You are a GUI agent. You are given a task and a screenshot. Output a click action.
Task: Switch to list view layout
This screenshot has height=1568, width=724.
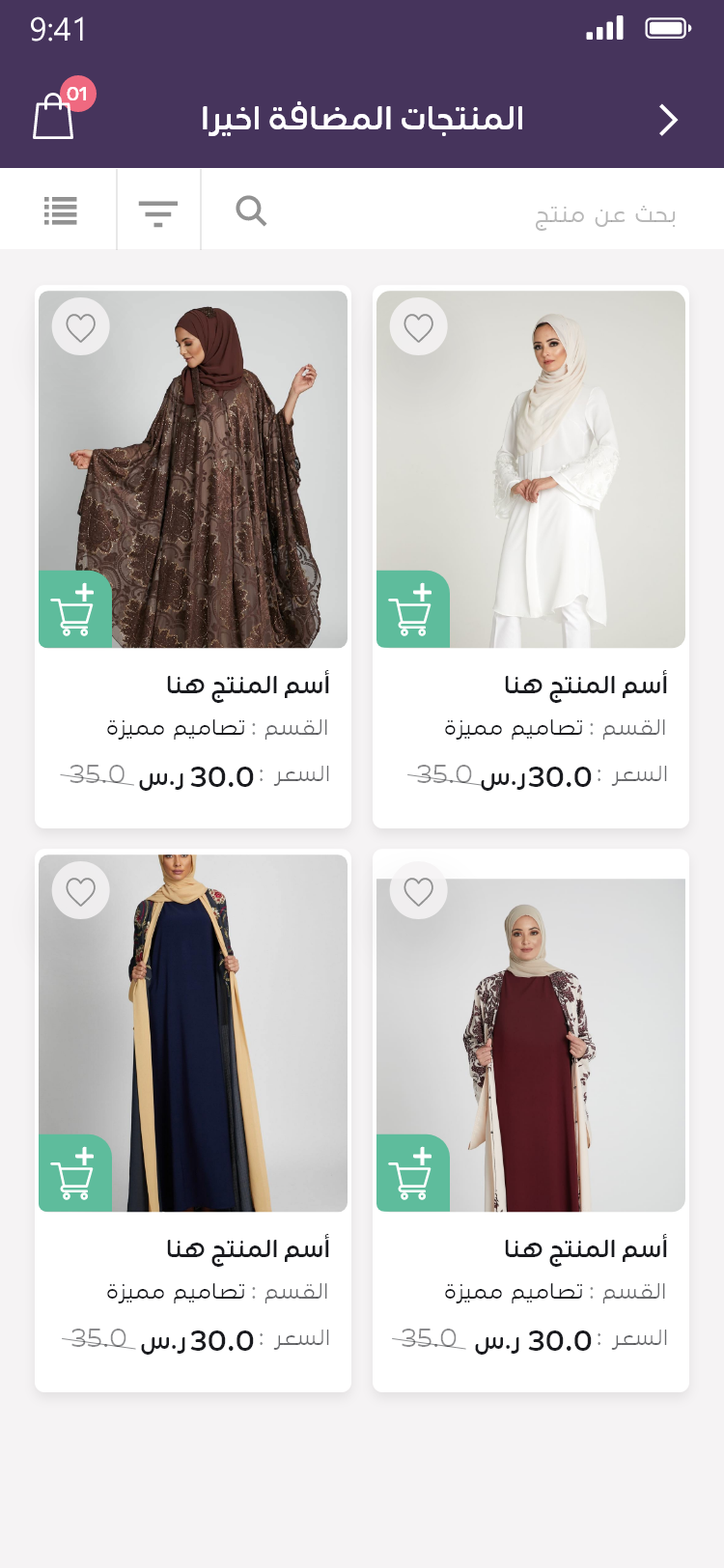click(x=60, y=210)
